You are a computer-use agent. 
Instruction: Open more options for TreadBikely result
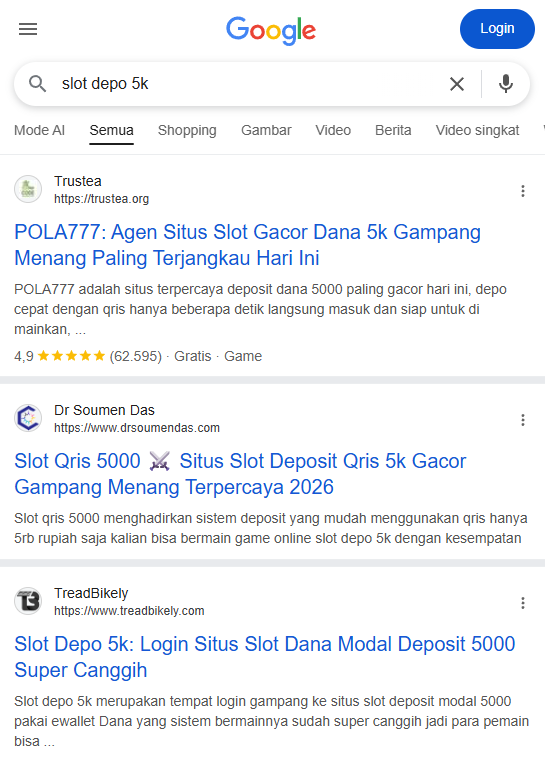(x=523, y=603)
